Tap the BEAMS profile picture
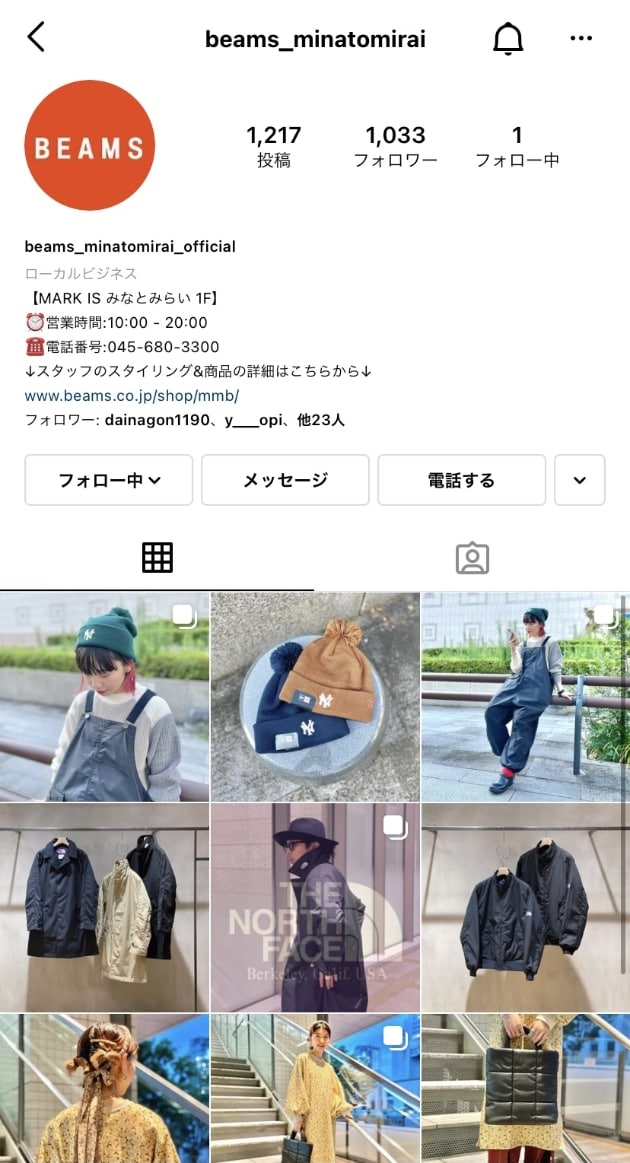The width and height of the screenshot is (630, 1163). point(90,146)
